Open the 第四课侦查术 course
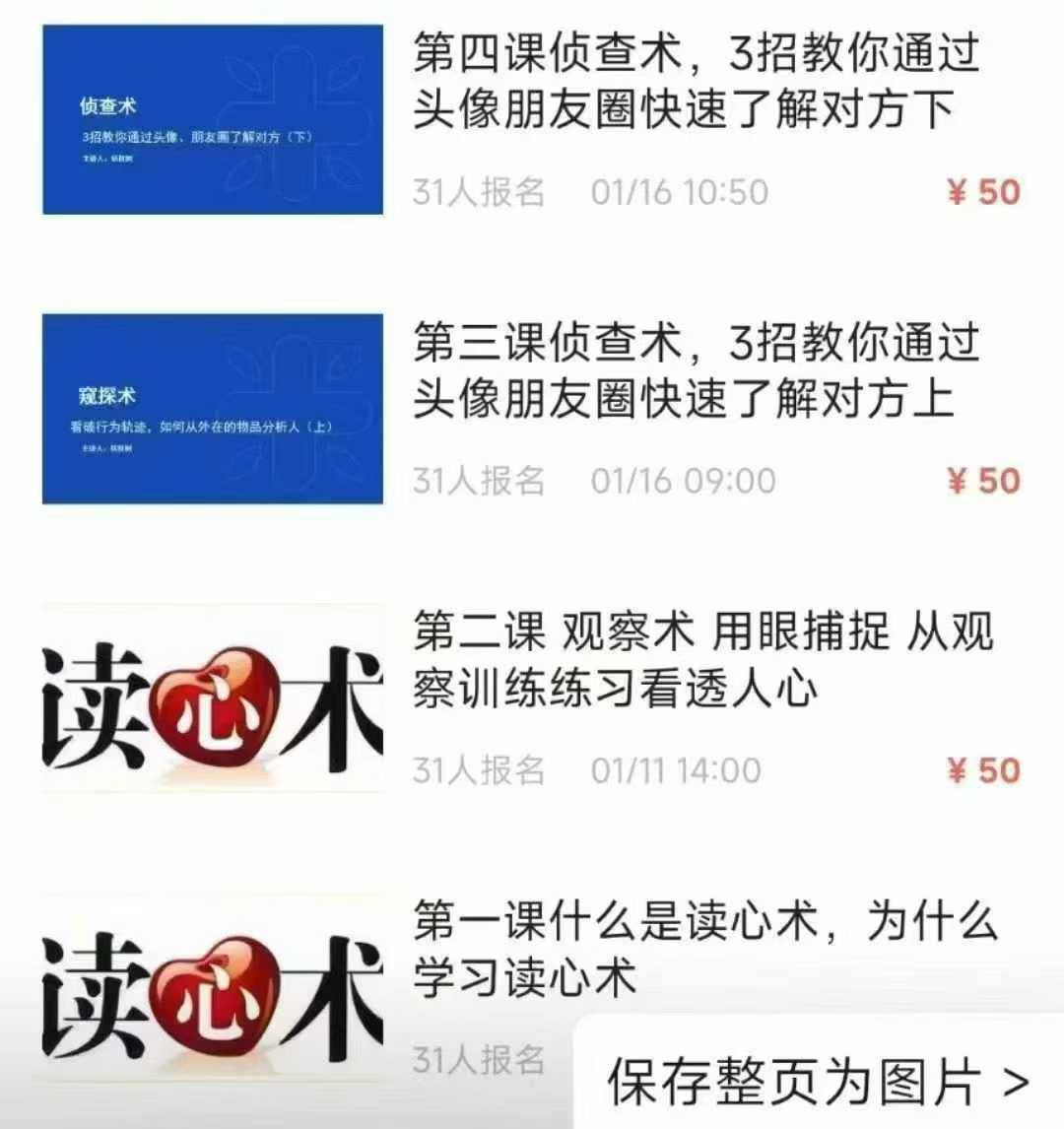The image size is (1064, 1129). 695,81
